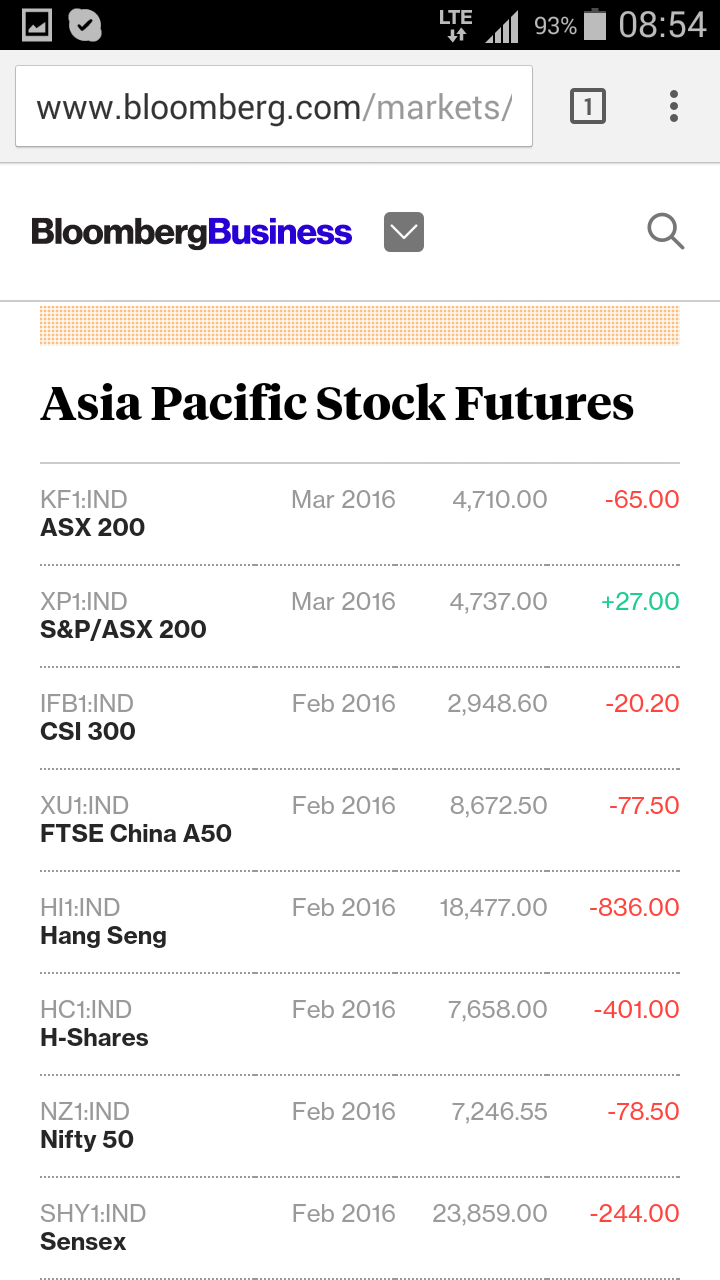The height and width of the screenshot is (1280, 720).
Task: Open Bloomberg site search
Action: 665,232
